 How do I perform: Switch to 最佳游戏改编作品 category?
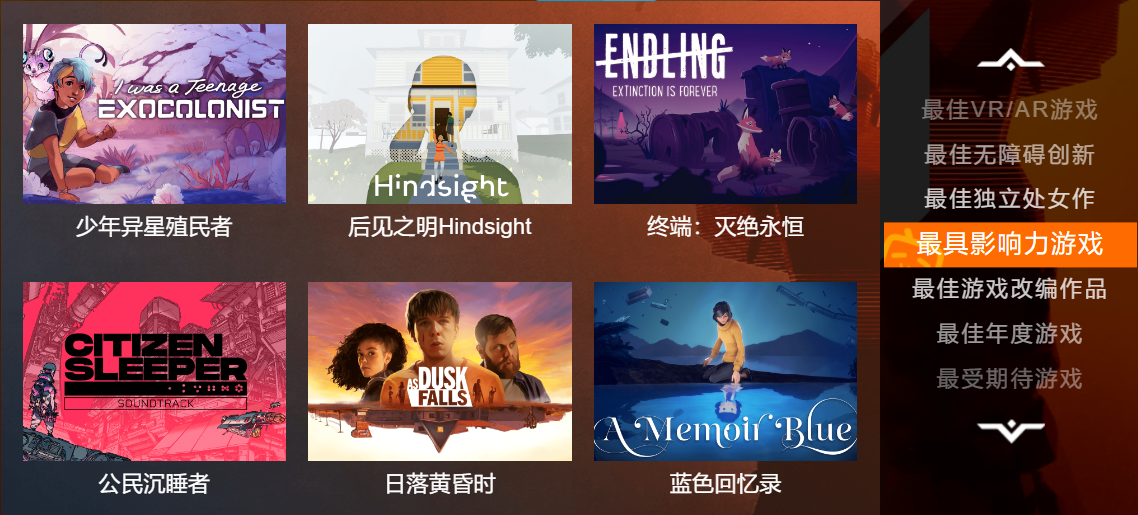pos(1010,288)
